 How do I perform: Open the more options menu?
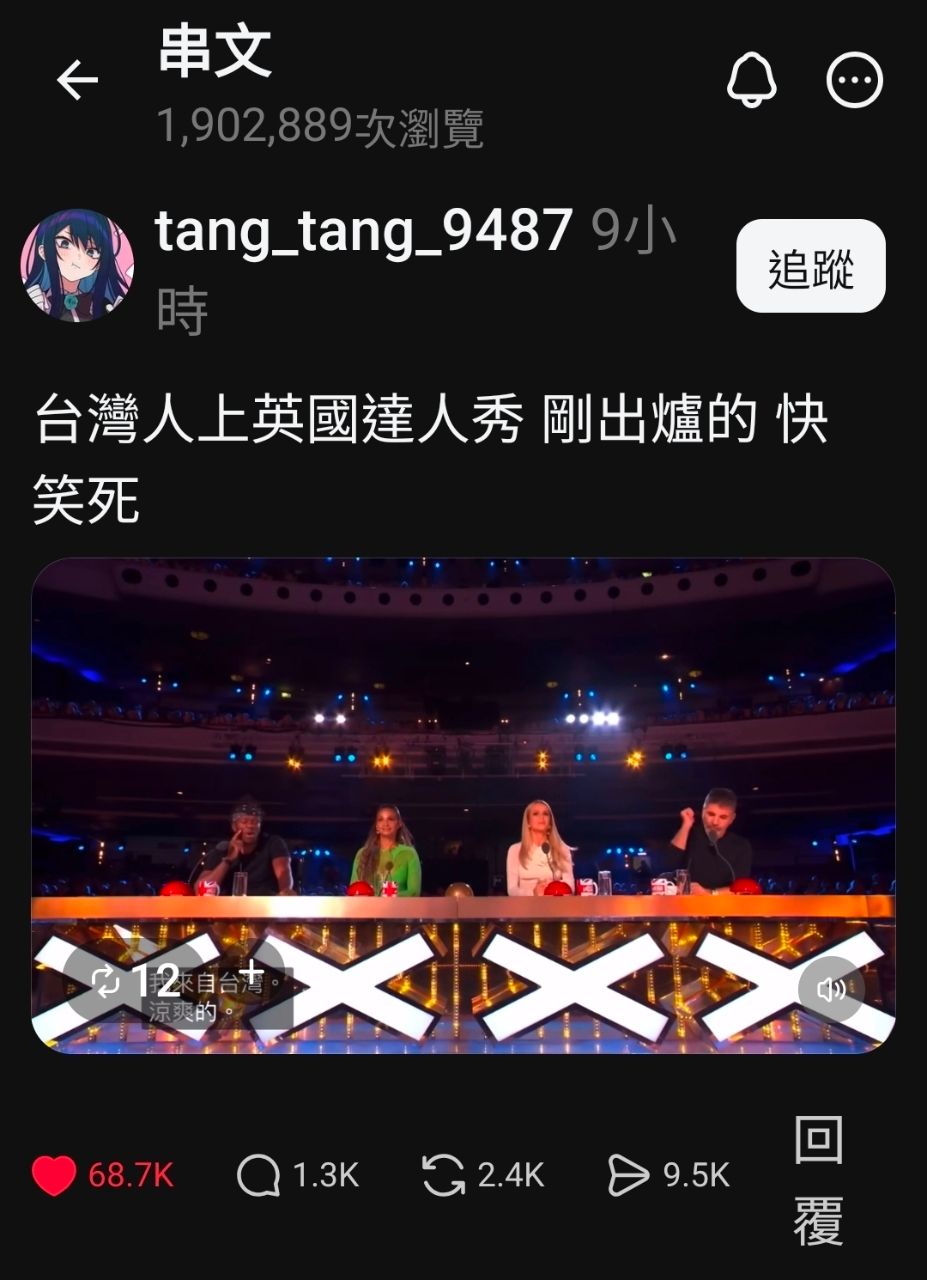(855, 80)
